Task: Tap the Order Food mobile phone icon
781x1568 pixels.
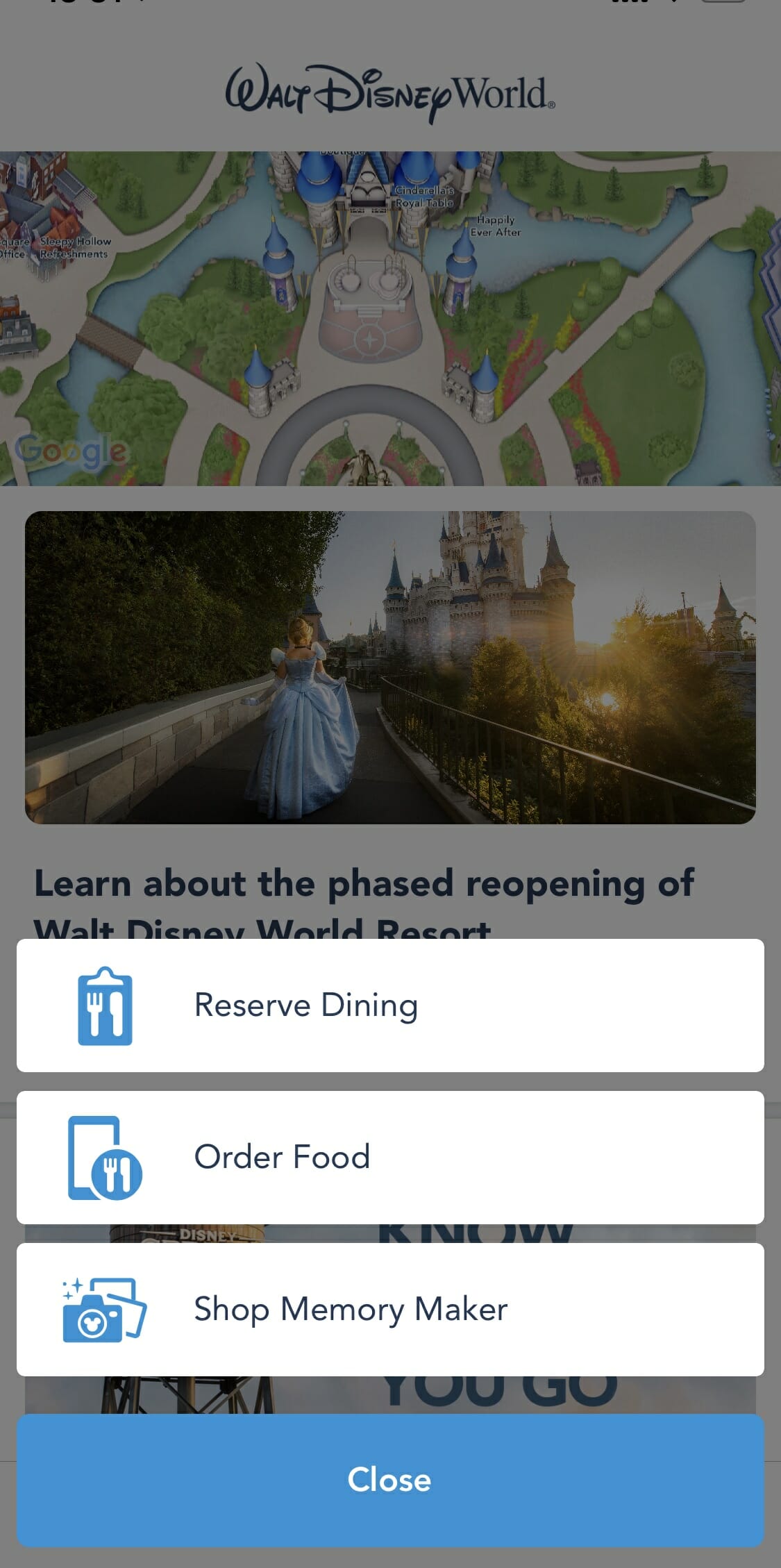Action: [x=105, y=1157]
